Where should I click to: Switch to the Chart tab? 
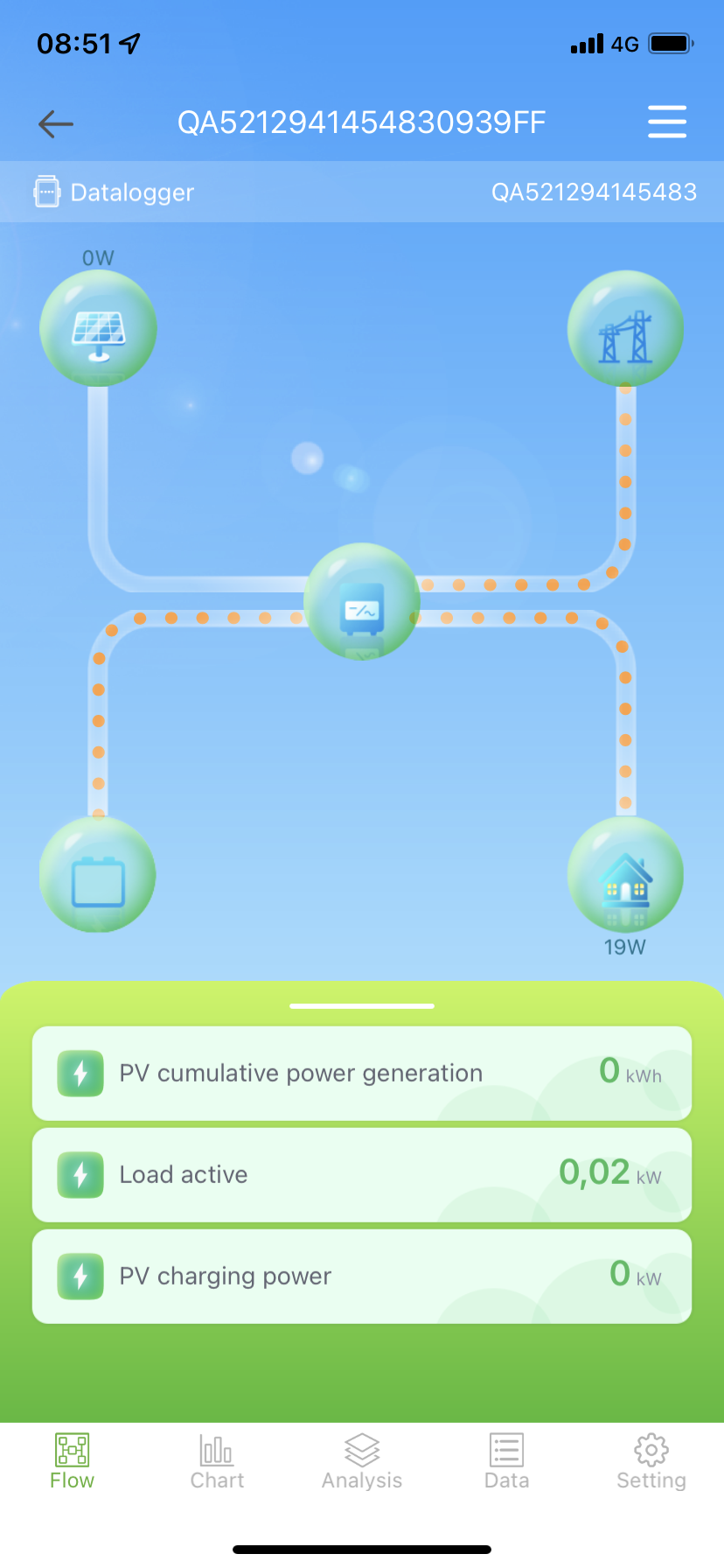click(x=217, y=1461)
